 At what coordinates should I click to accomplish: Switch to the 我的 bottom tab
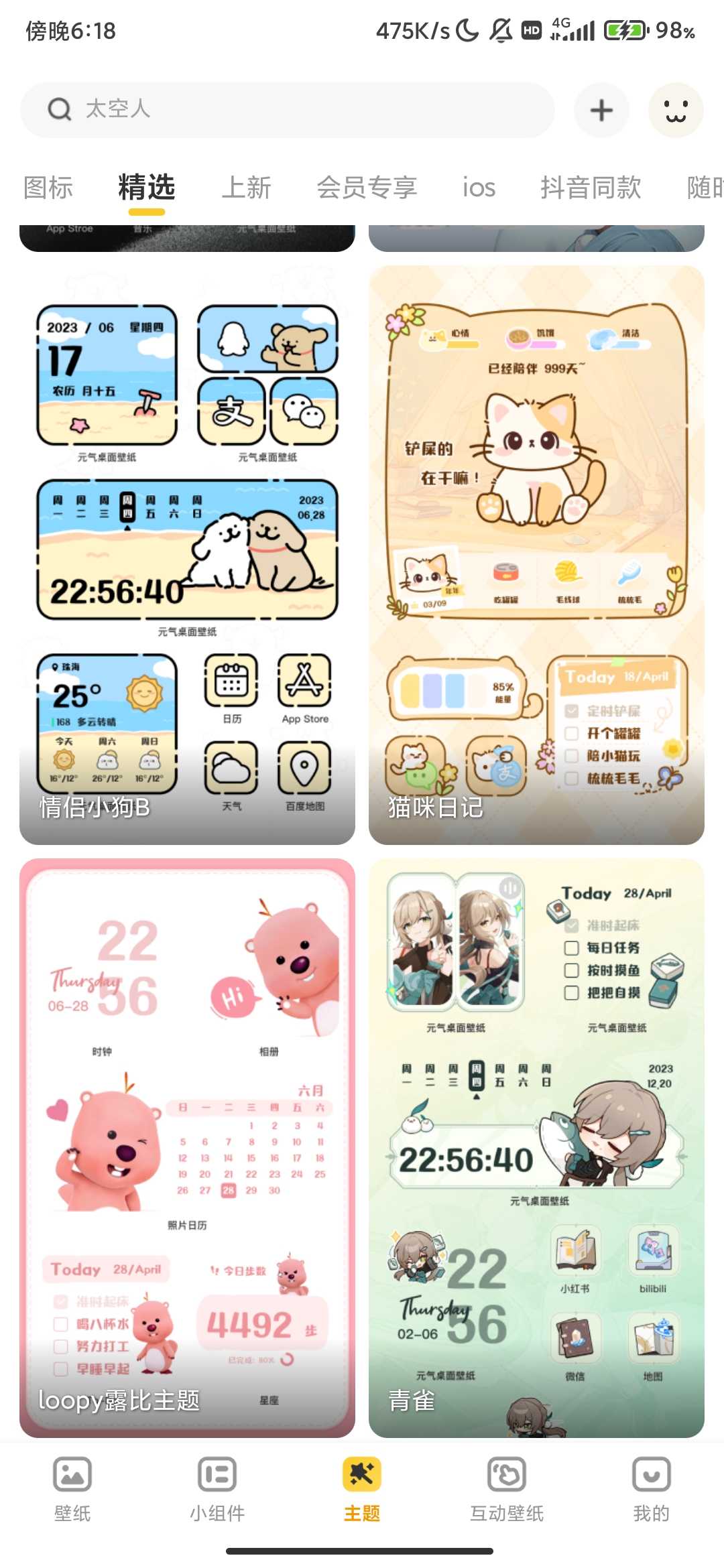pos(651,1489)
